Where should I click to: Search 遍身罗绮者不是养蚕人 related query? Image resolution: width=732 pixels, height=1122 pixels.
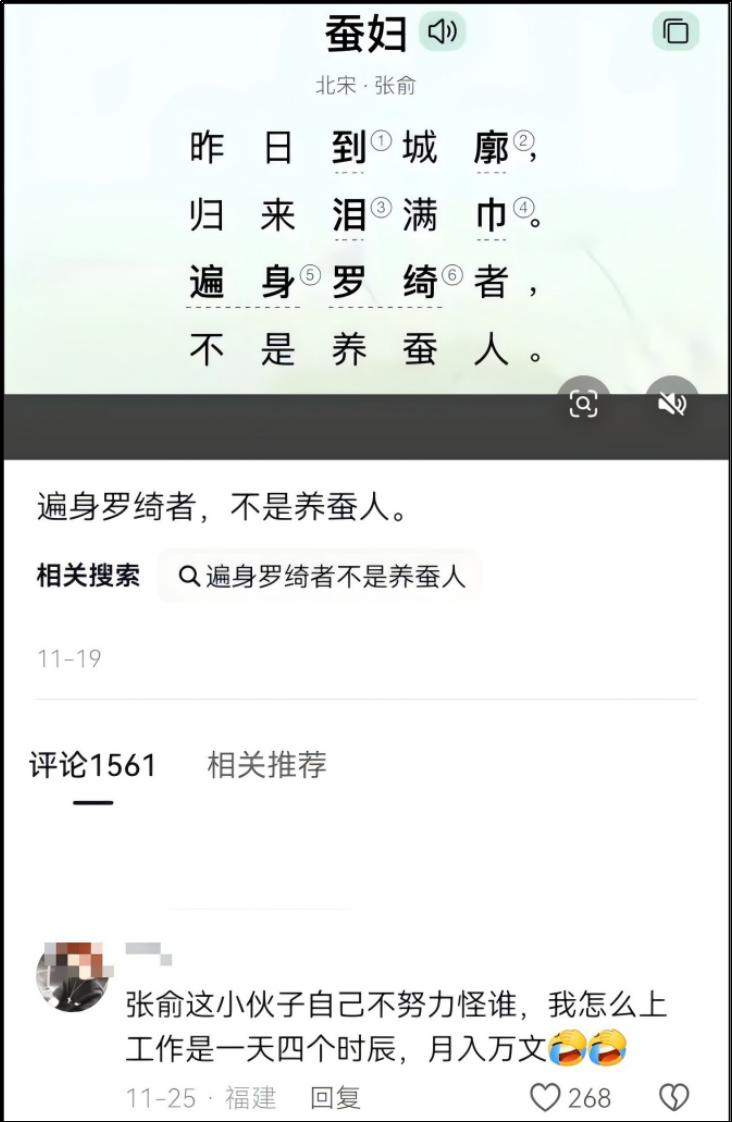(x=320, y=576)
